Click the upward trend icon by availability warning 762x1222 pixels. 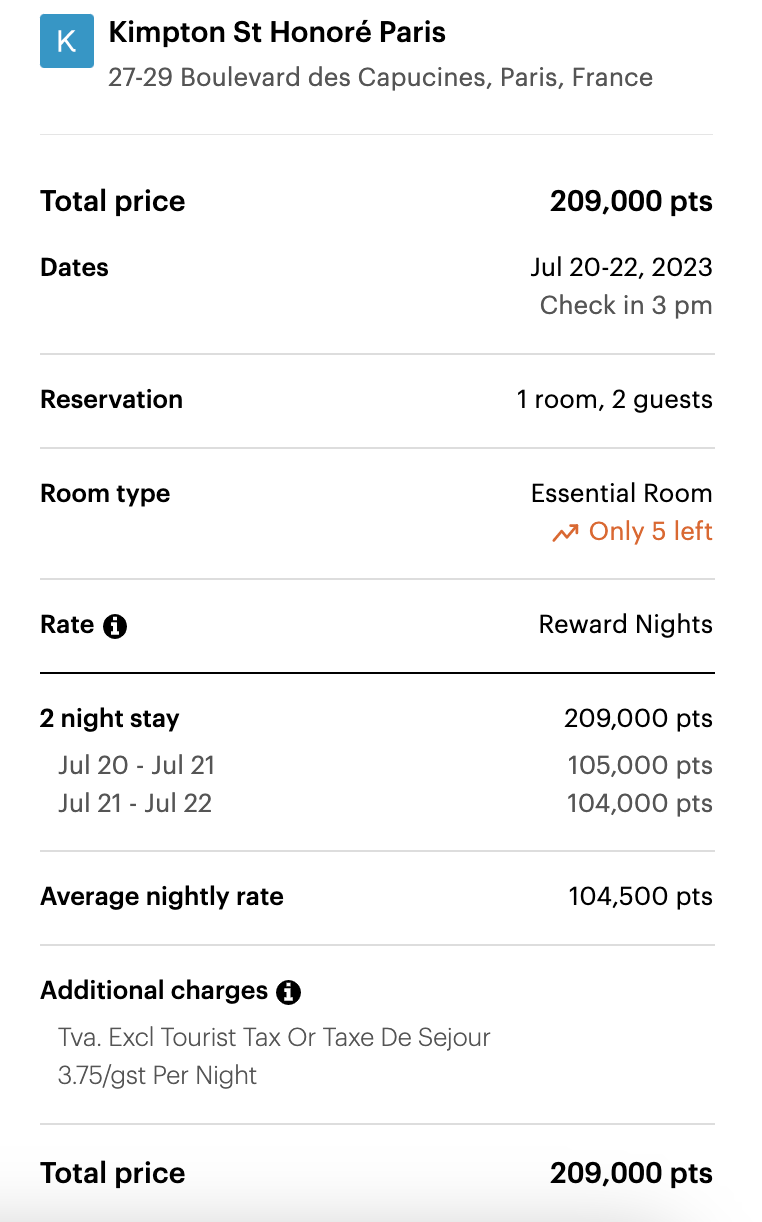pos(566,532)
